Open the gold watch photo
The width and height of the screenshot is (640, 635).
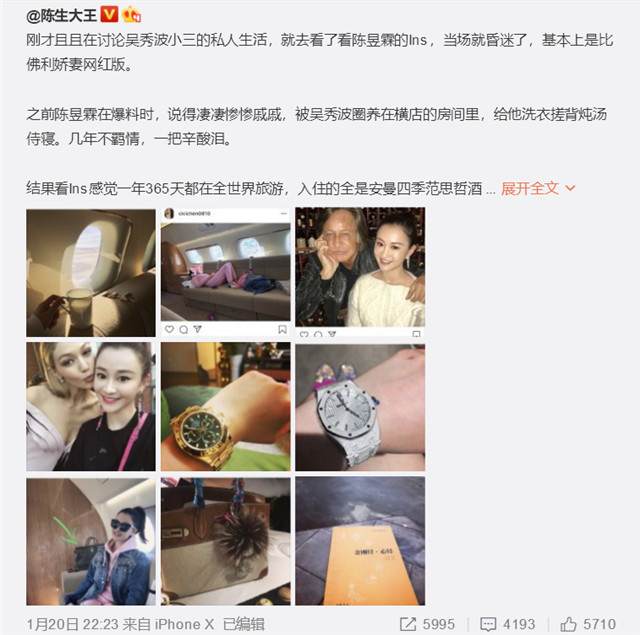point(226,406)
